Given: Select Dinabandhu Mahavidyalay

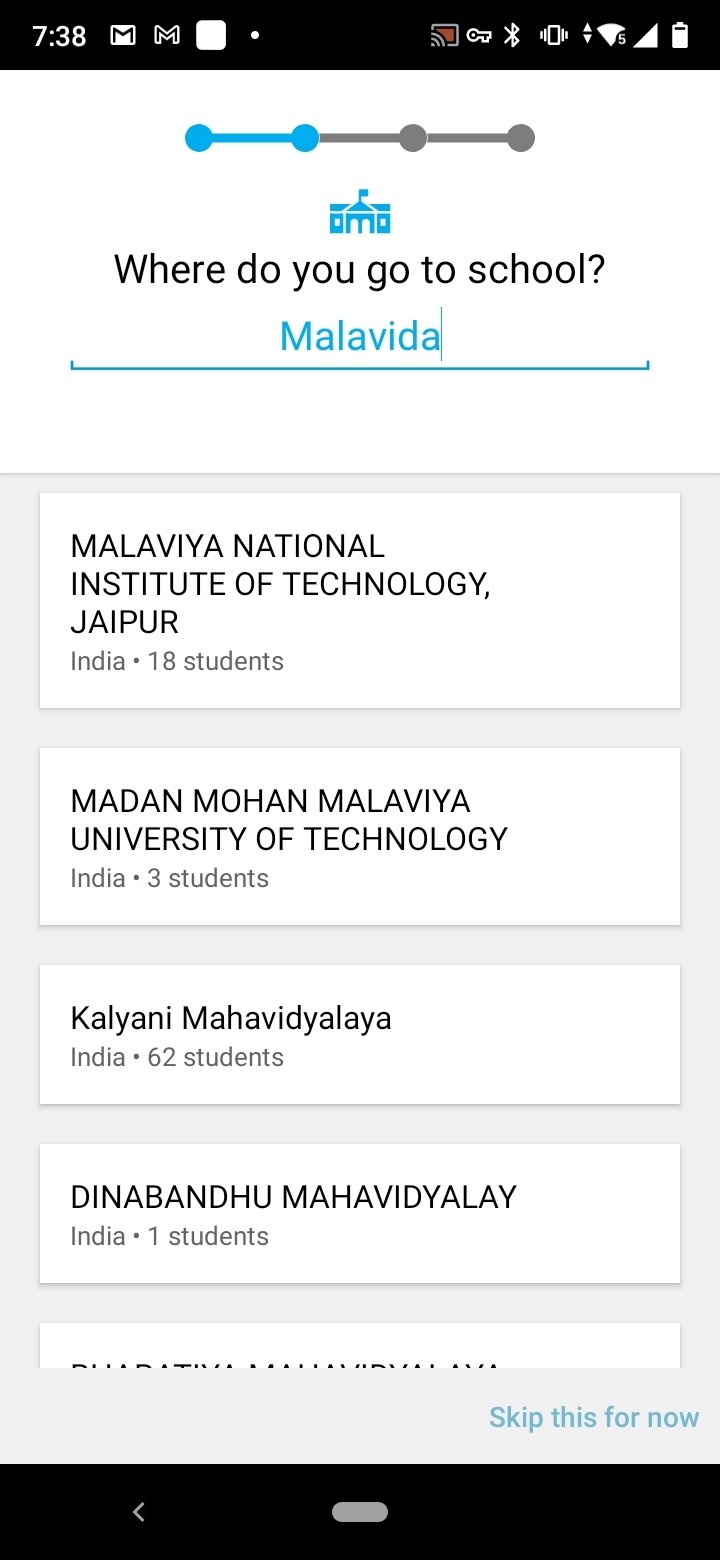Looking at the screenshot, I should point(360,1214).
